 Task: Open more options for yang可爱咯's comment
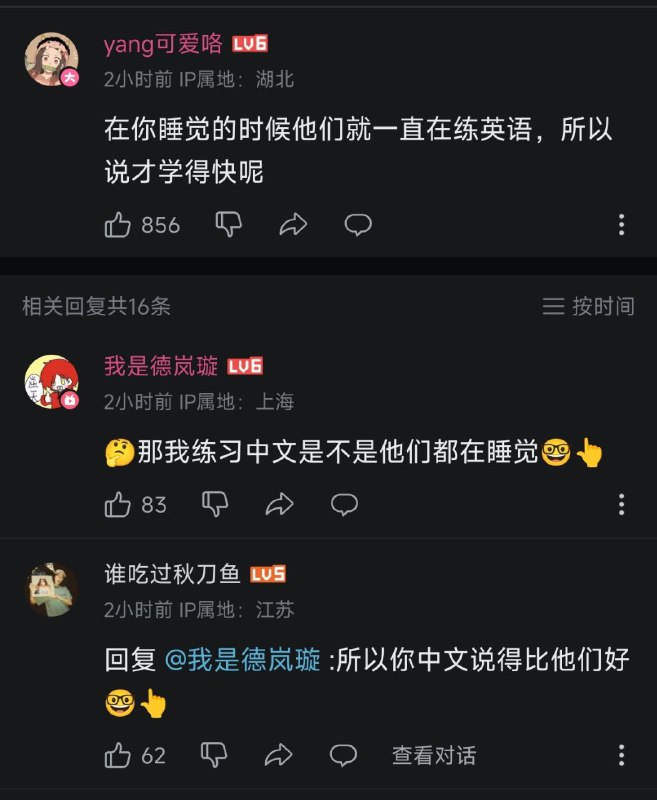click(x=622, y=225)
